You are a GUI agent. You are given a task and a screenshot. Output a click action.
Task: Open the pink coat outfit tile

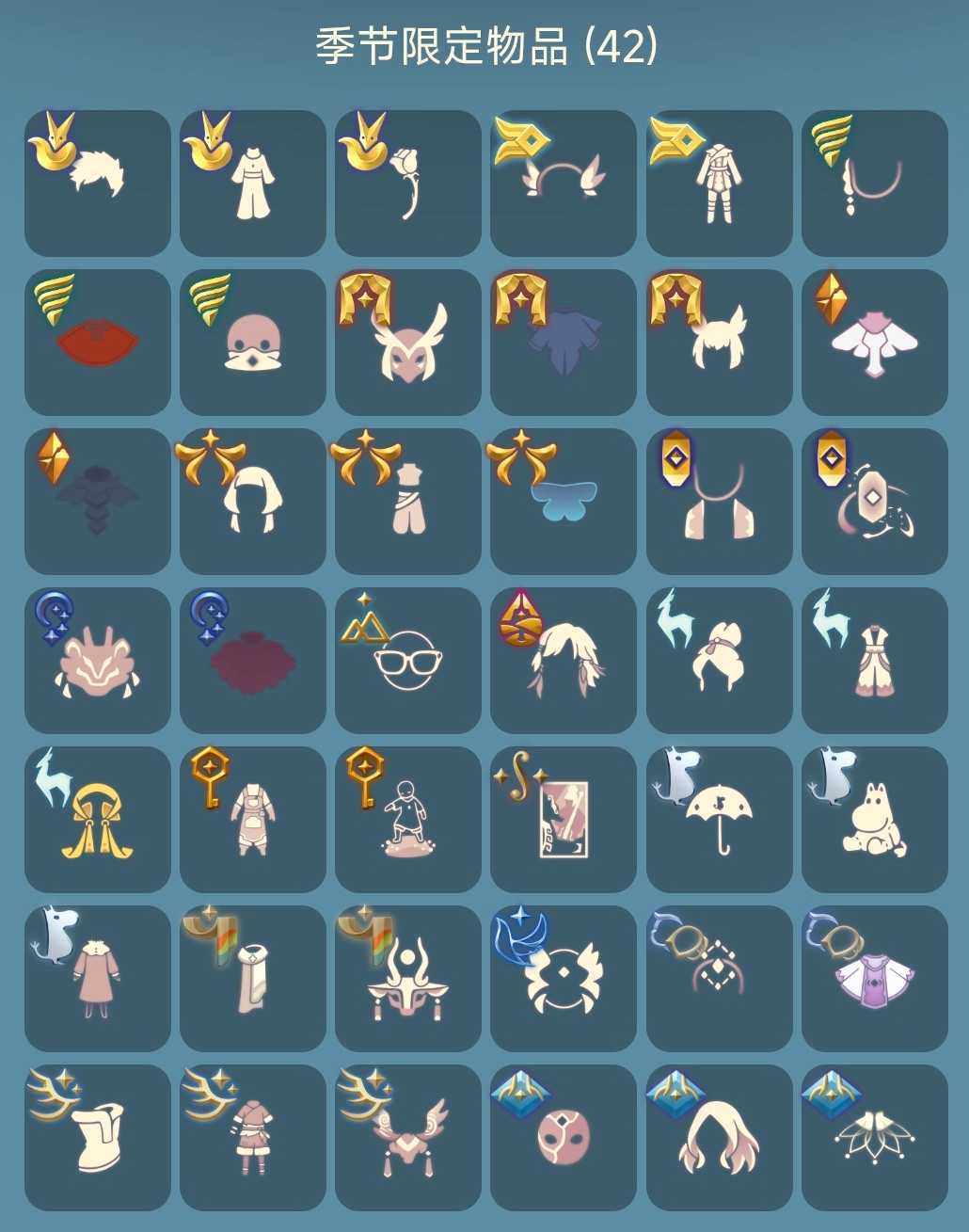click(x=98, y=979)
